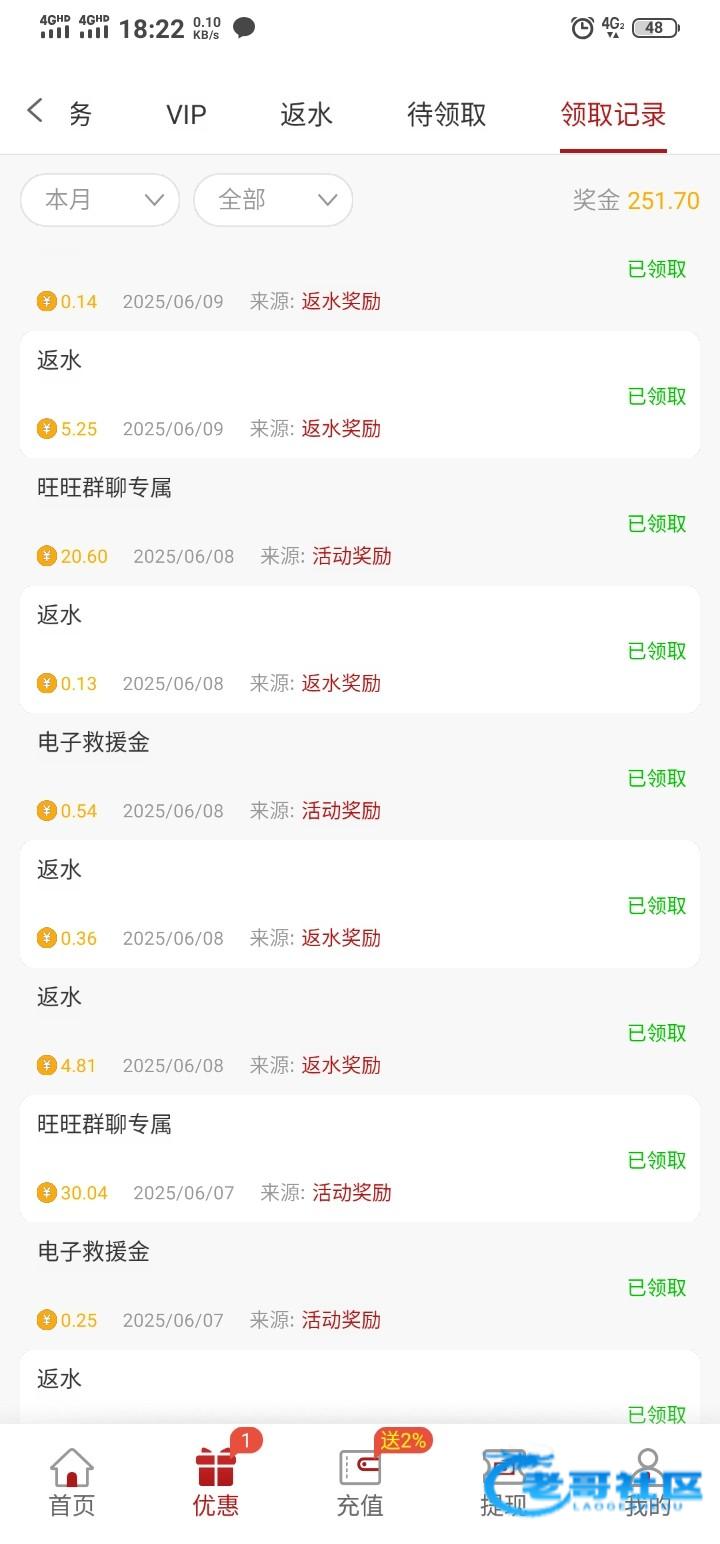Expand the 本月 time filter dropdown
Viewport: 720px width, 1544px height.
pyautogui.click(x=100, y=200)
